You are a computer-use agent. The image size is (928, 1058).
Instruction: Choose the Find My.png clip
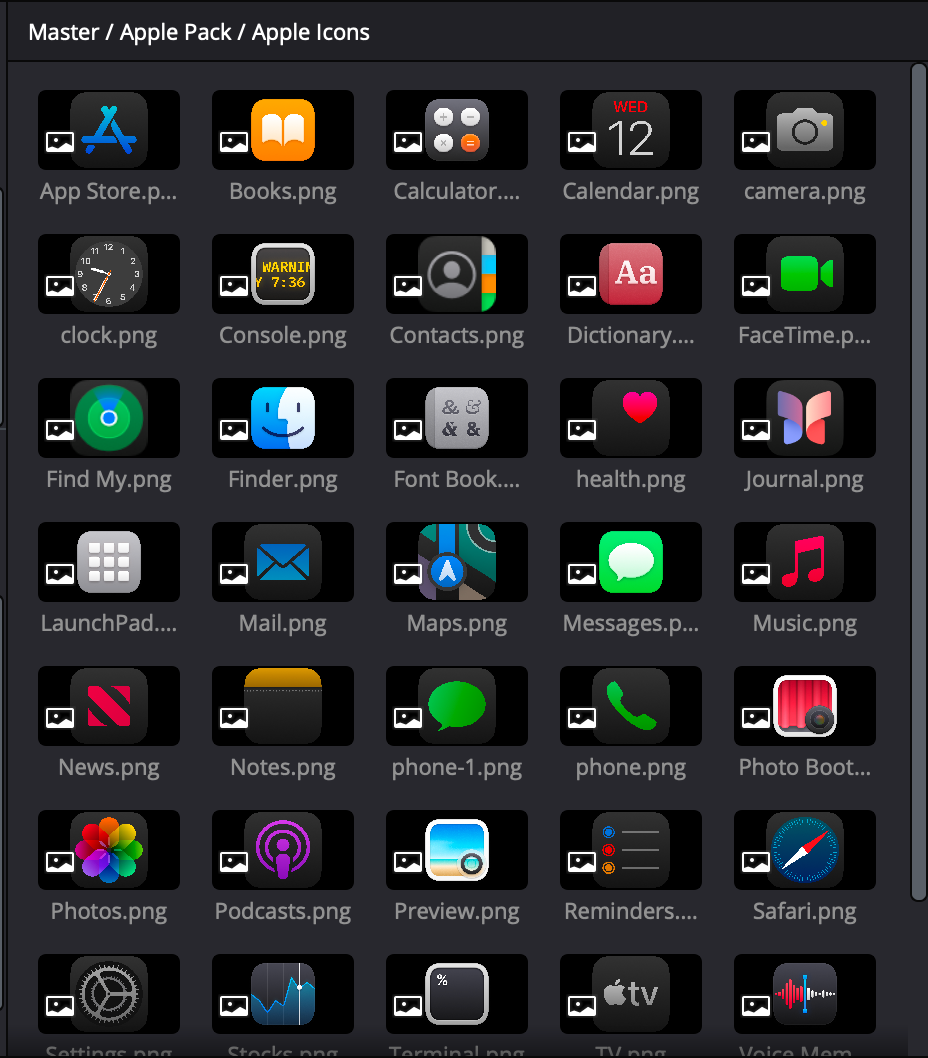coord(109,418)
